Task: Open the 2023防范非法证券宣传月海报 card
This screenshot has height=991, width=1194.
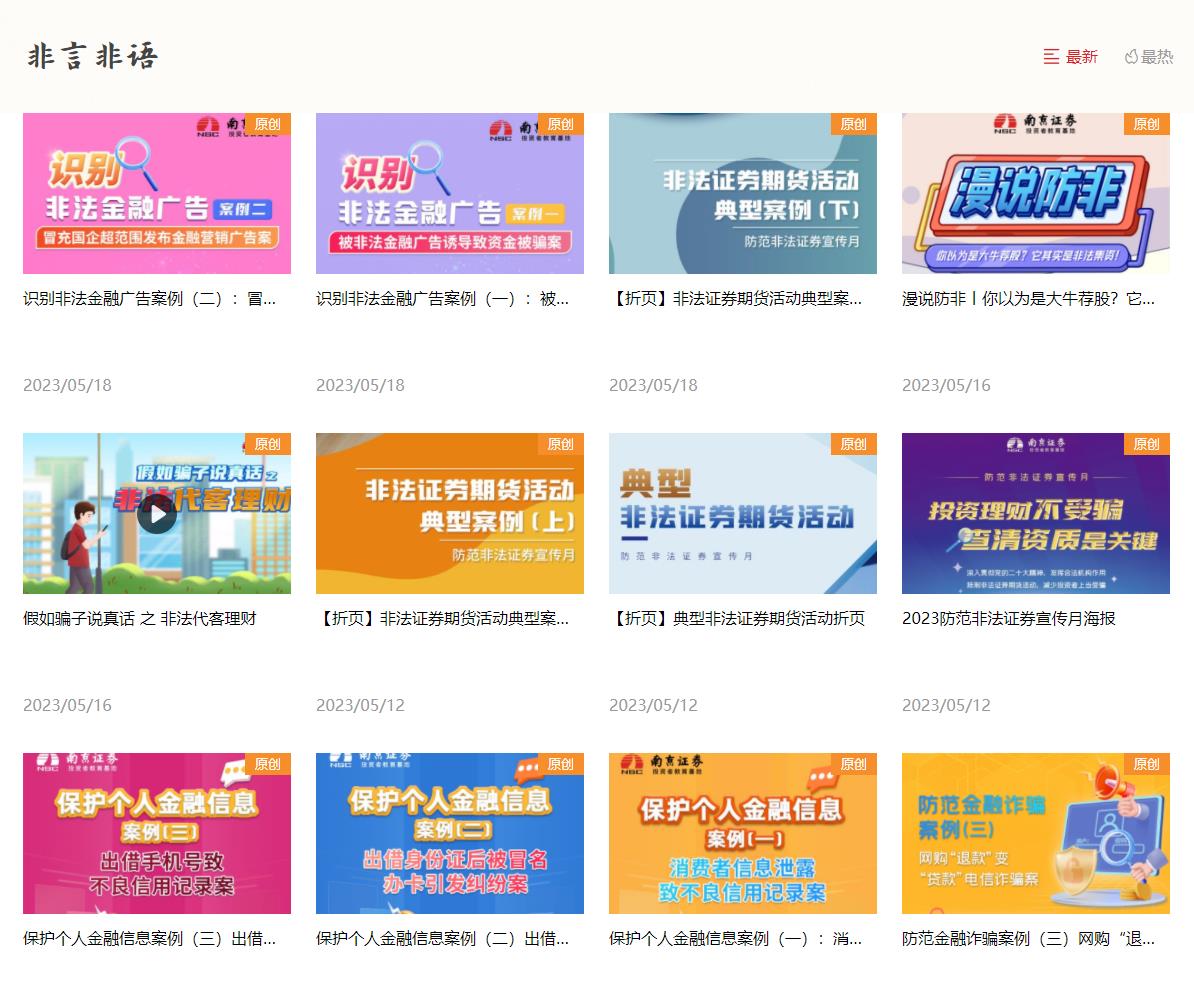Action: point(1036,514)
